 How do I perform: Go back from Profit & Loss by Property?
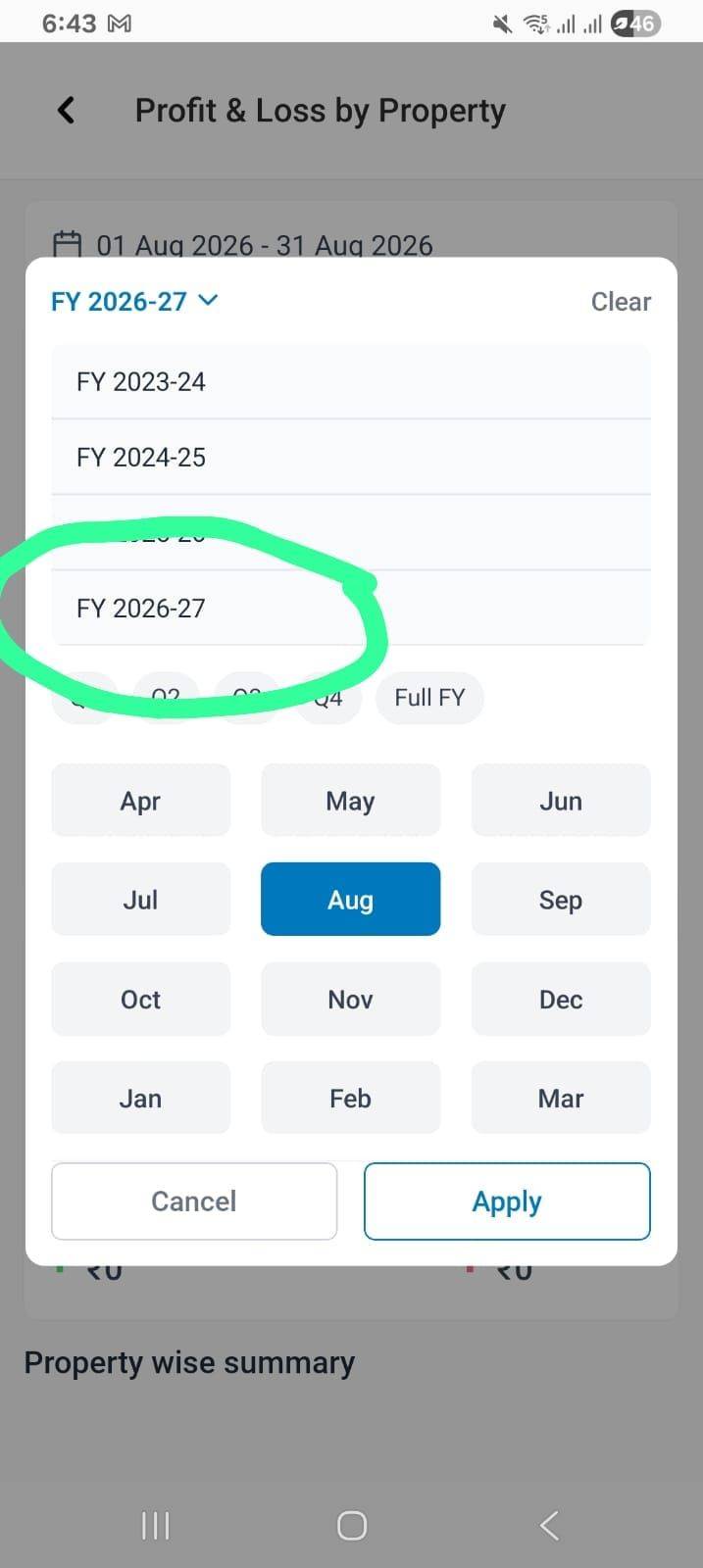tap(66, 111)
